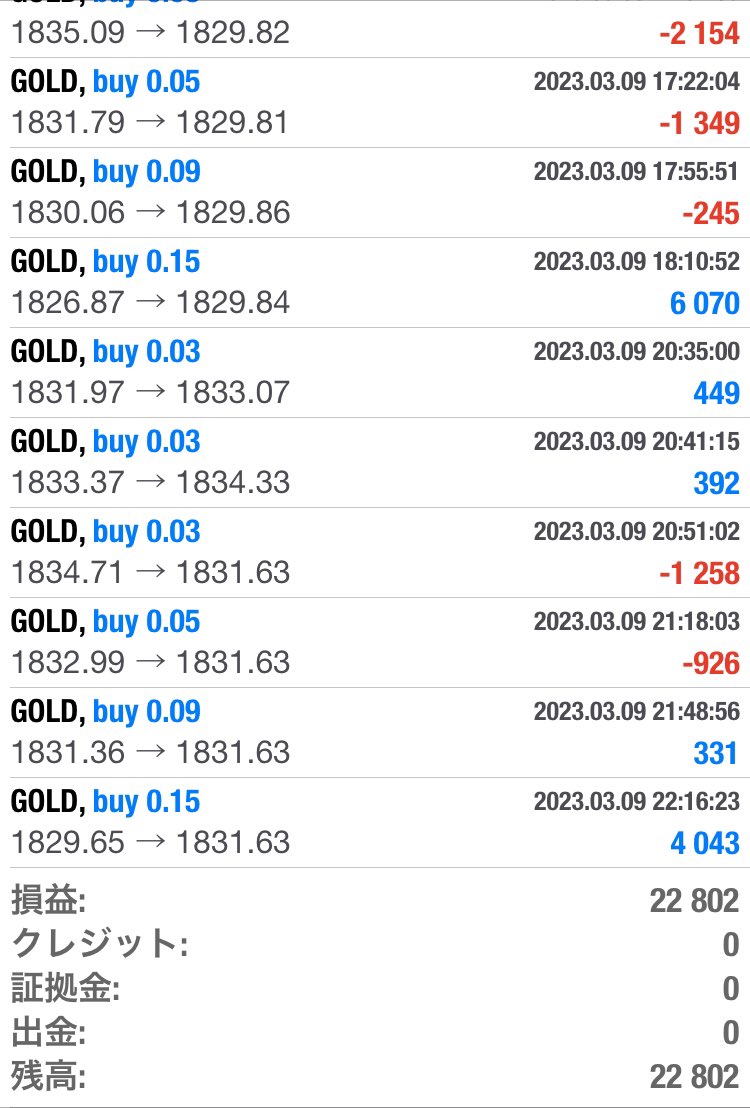Show details of the 6 070 profit trade

point(375,282)
